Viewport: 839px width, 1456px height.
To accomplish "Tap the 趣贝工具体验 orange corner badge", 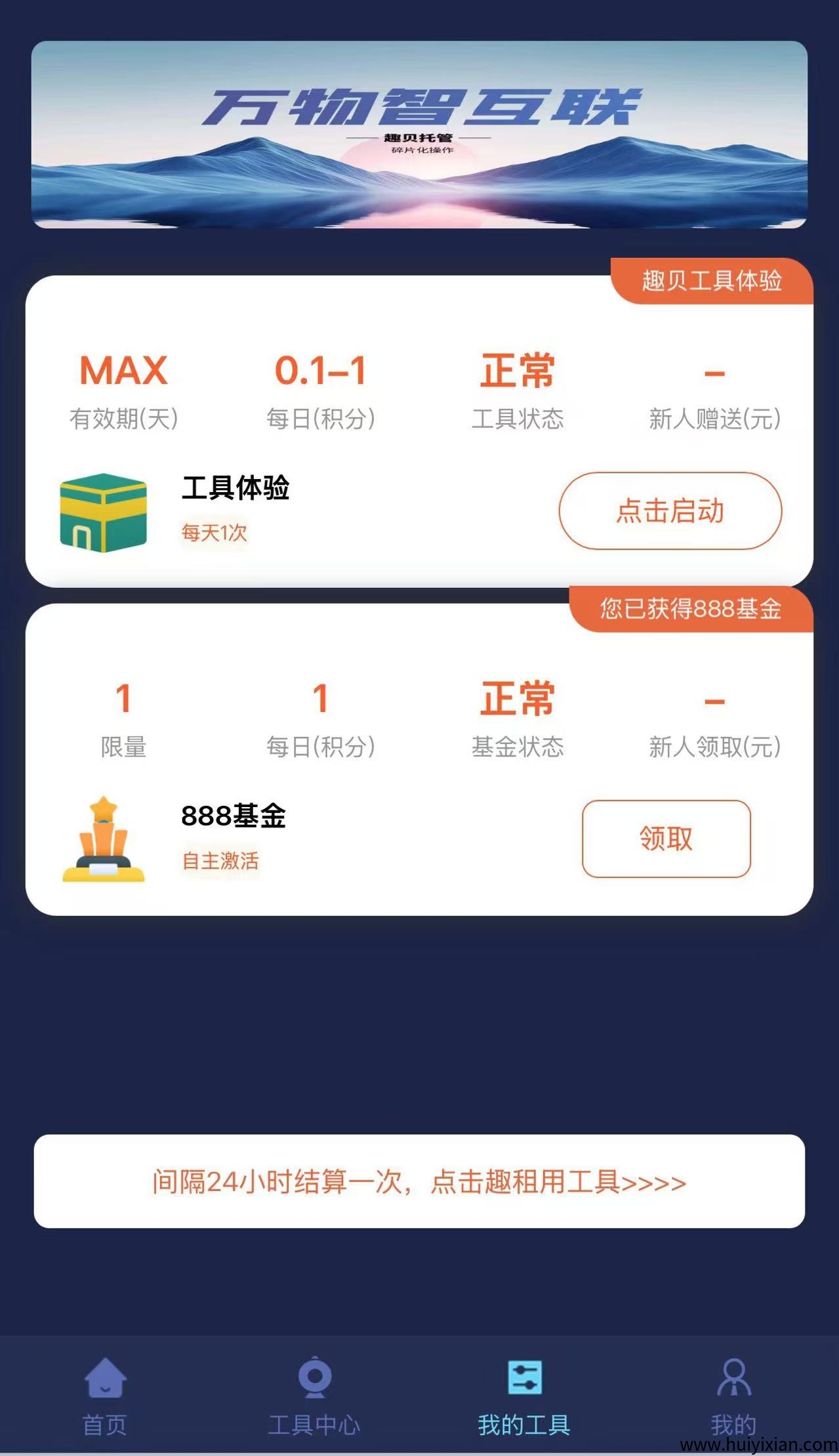I will [712, 283].
